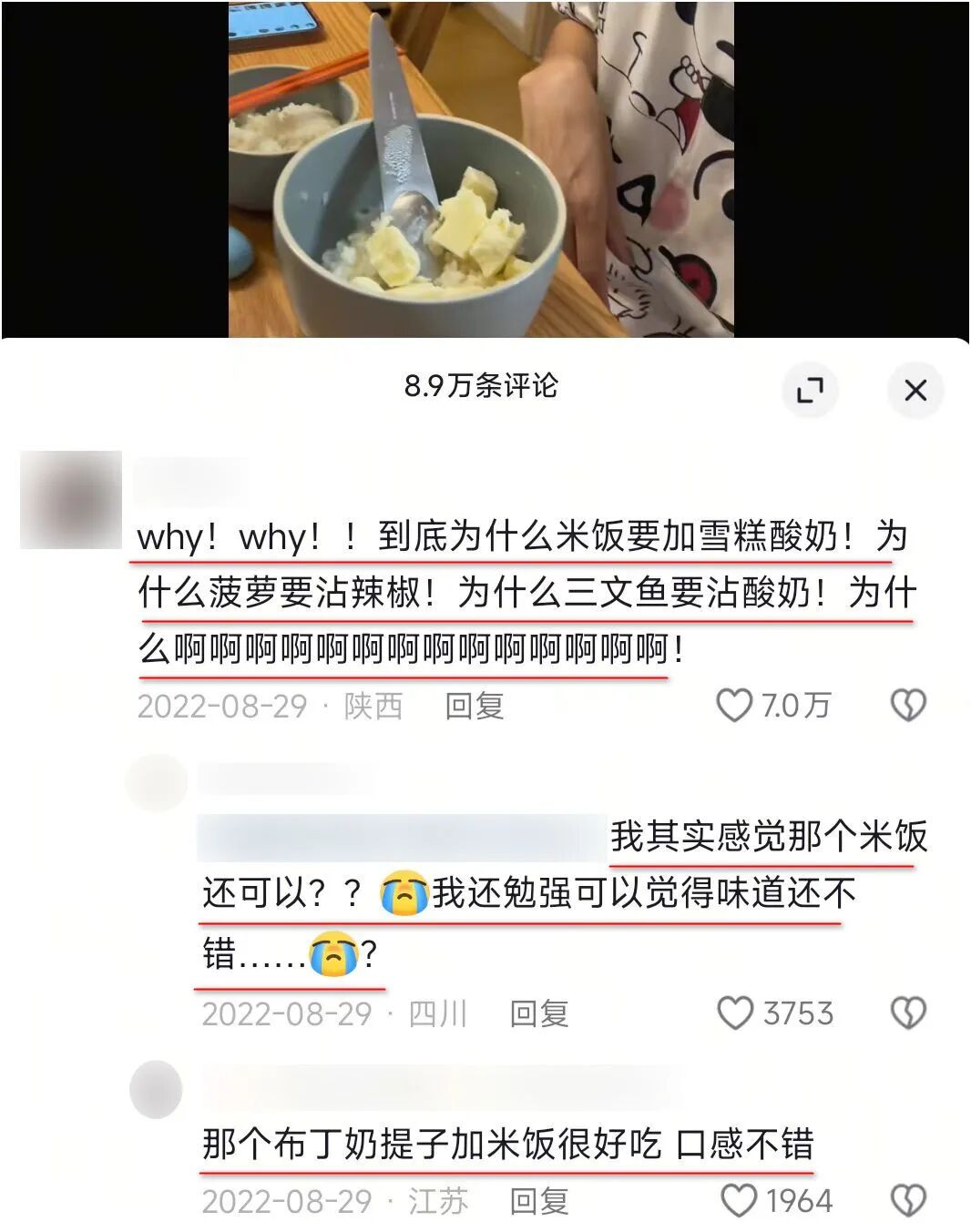The width and height of the screenshot is (971, 1232).
Task: Close the comments panel
Action: click(915, 391)
